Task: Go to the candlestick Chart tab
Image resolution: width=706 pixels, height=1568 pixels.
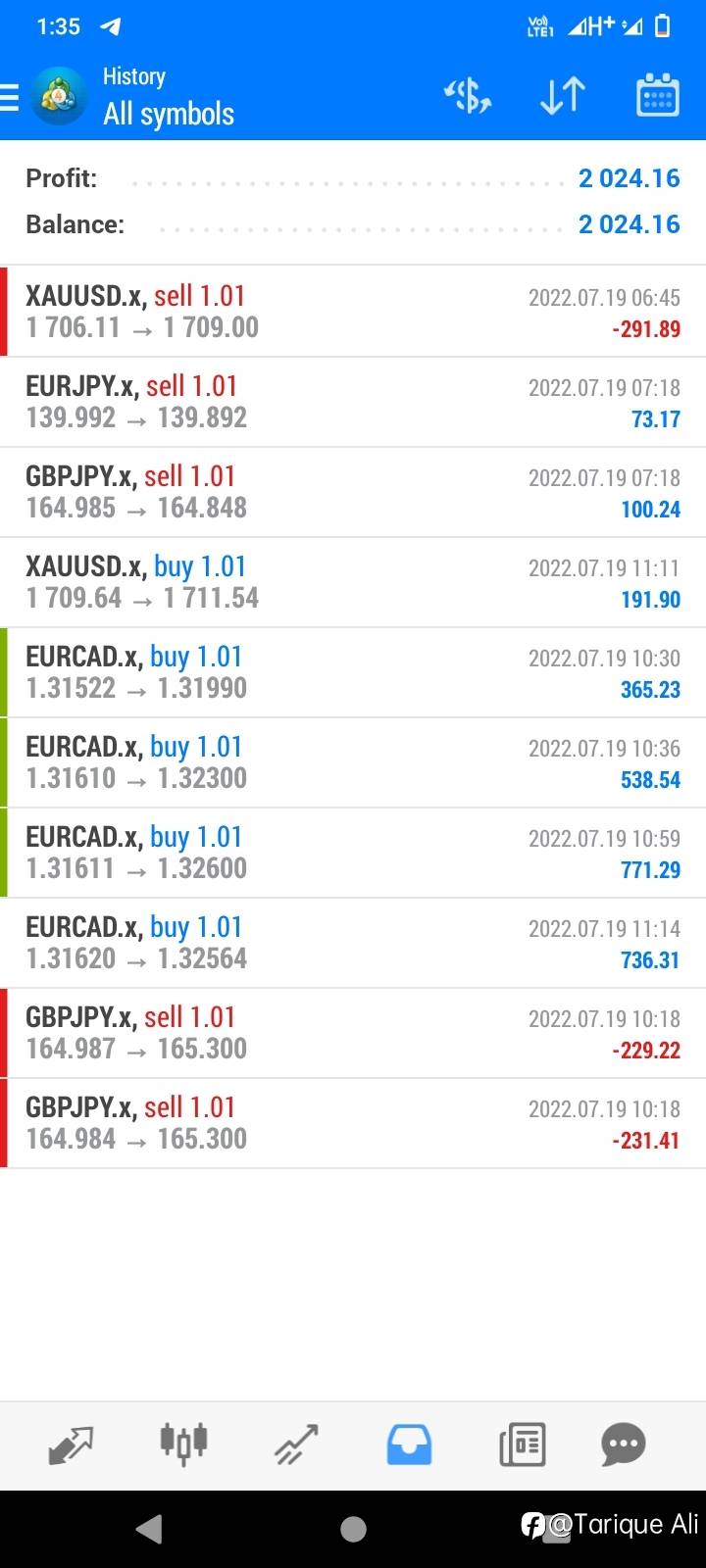Action: pos(183,1445)
